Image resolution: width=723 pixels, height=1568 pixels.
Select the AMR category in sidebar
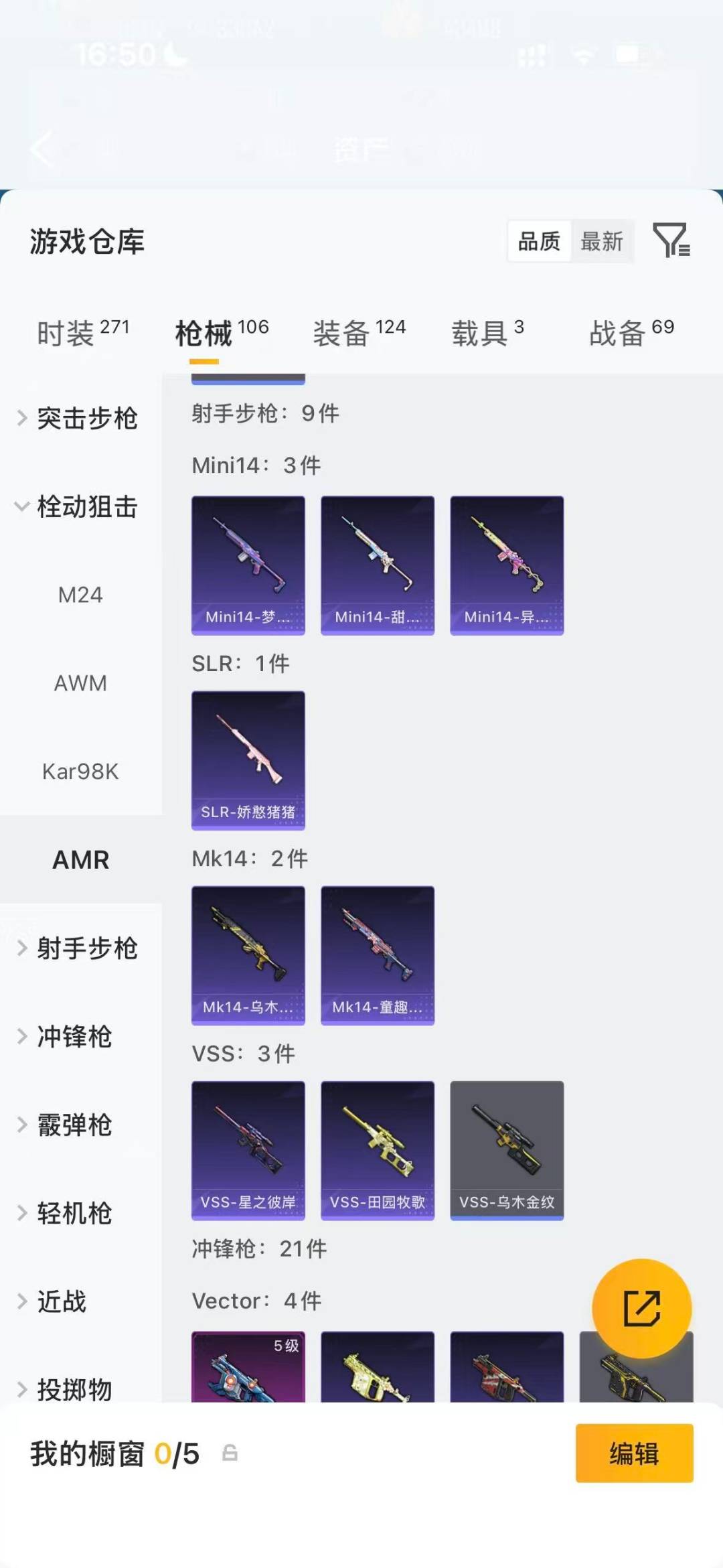81,860
